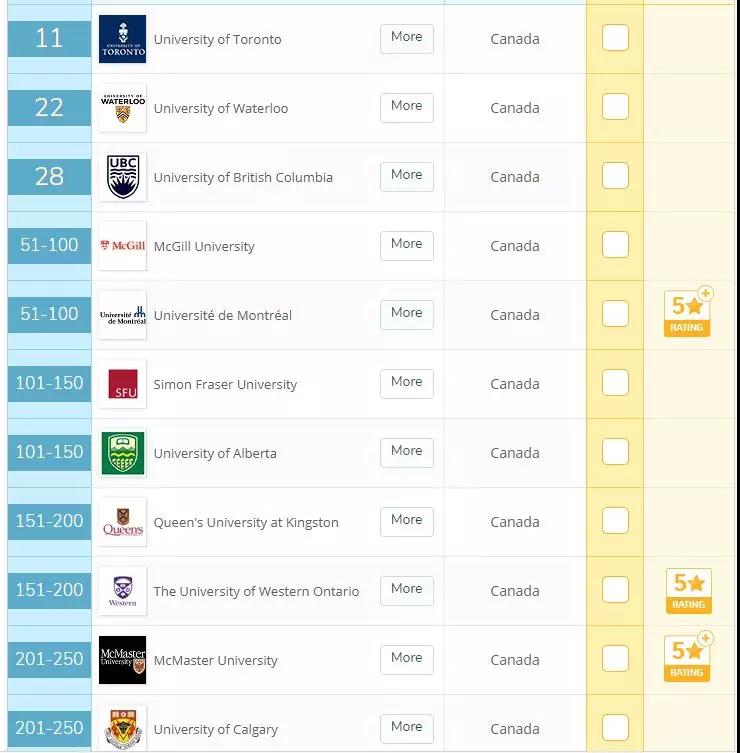Tick the Simon Fraser University checkbox

(615, 383)
